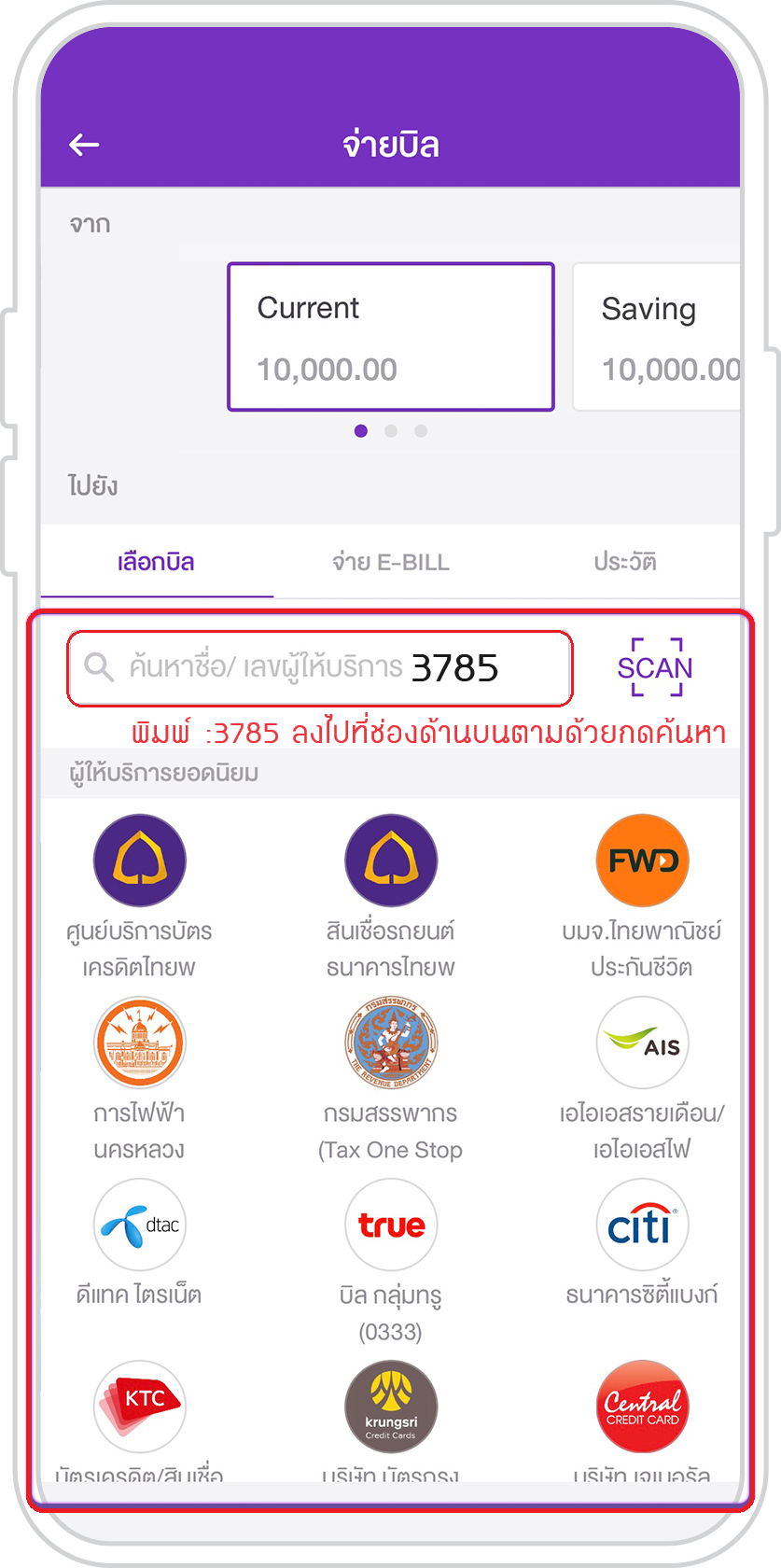Choose dtac ดีแทค ไตรเน็ต biller
This screenshot has height=1568, width=781.
[x=140, y=1225]
